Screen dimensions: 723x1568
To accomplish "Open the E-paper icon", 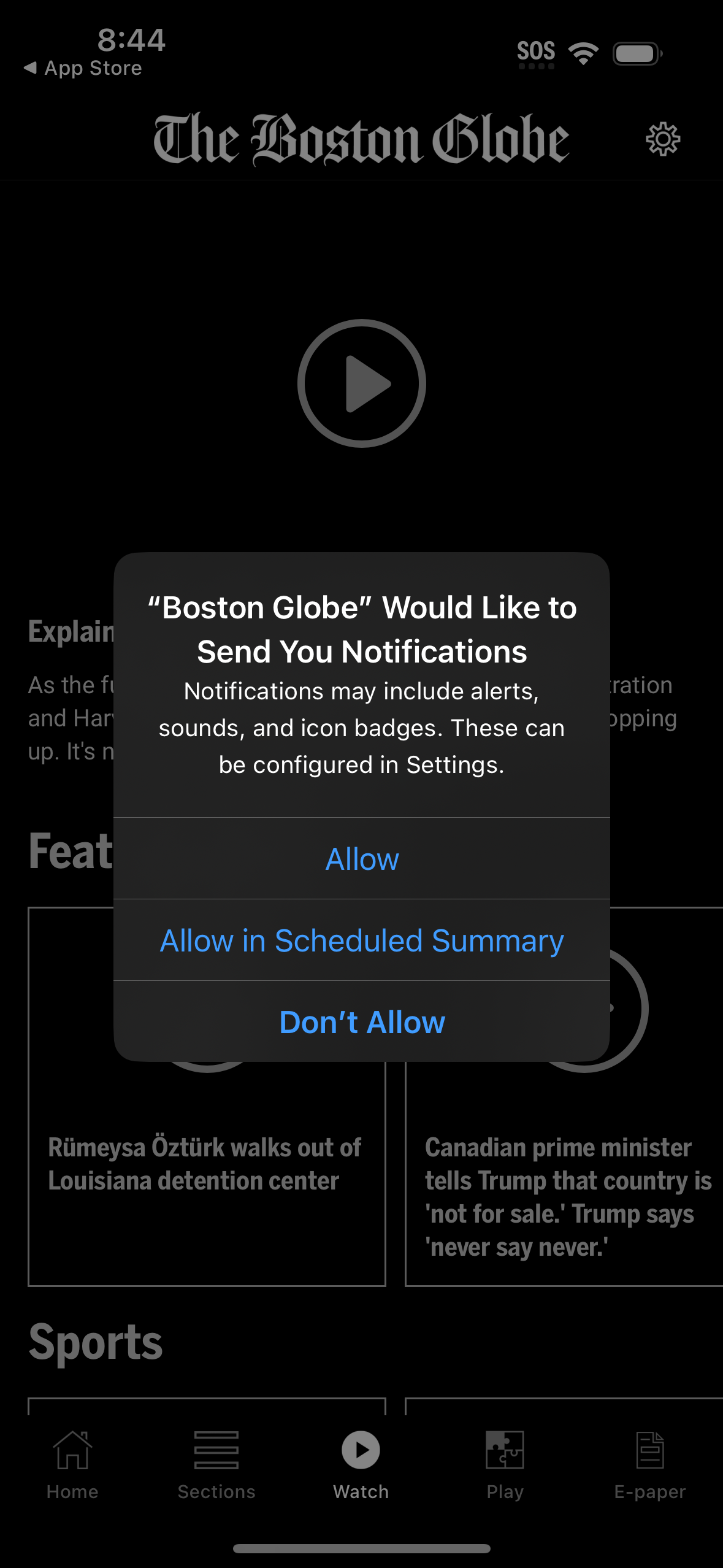I will click(x=650, y=1451).
